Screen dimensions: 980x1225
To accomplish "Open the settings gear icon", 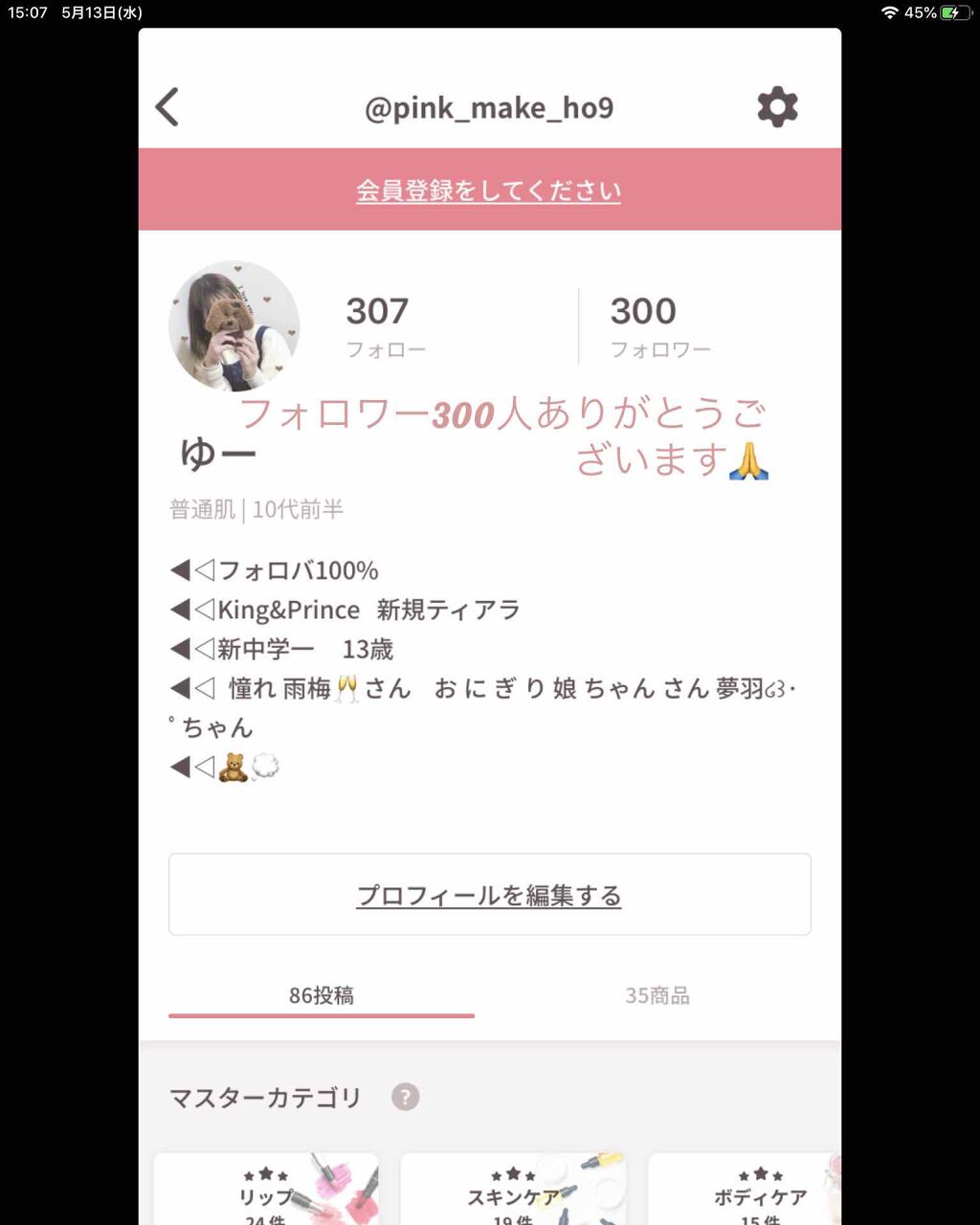I will (x=777, y=107).
